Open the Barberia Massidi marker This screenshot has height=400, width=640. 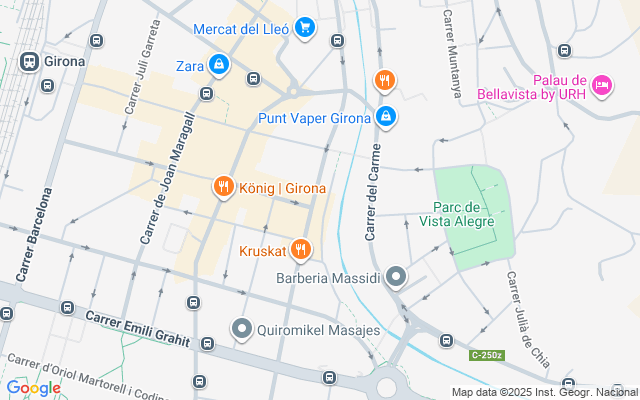[397, 276]
